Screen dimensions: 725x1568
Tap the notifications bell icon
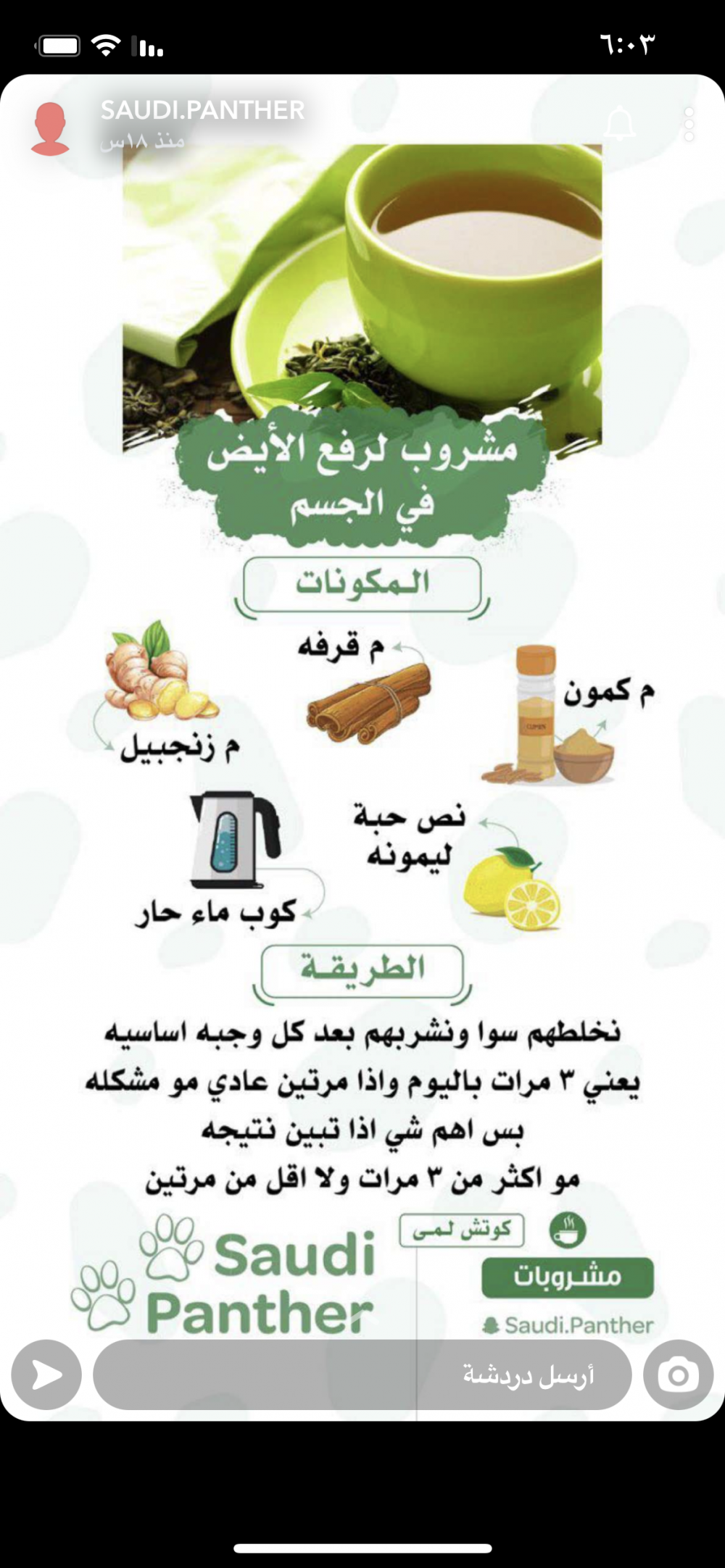coord(620,125)
